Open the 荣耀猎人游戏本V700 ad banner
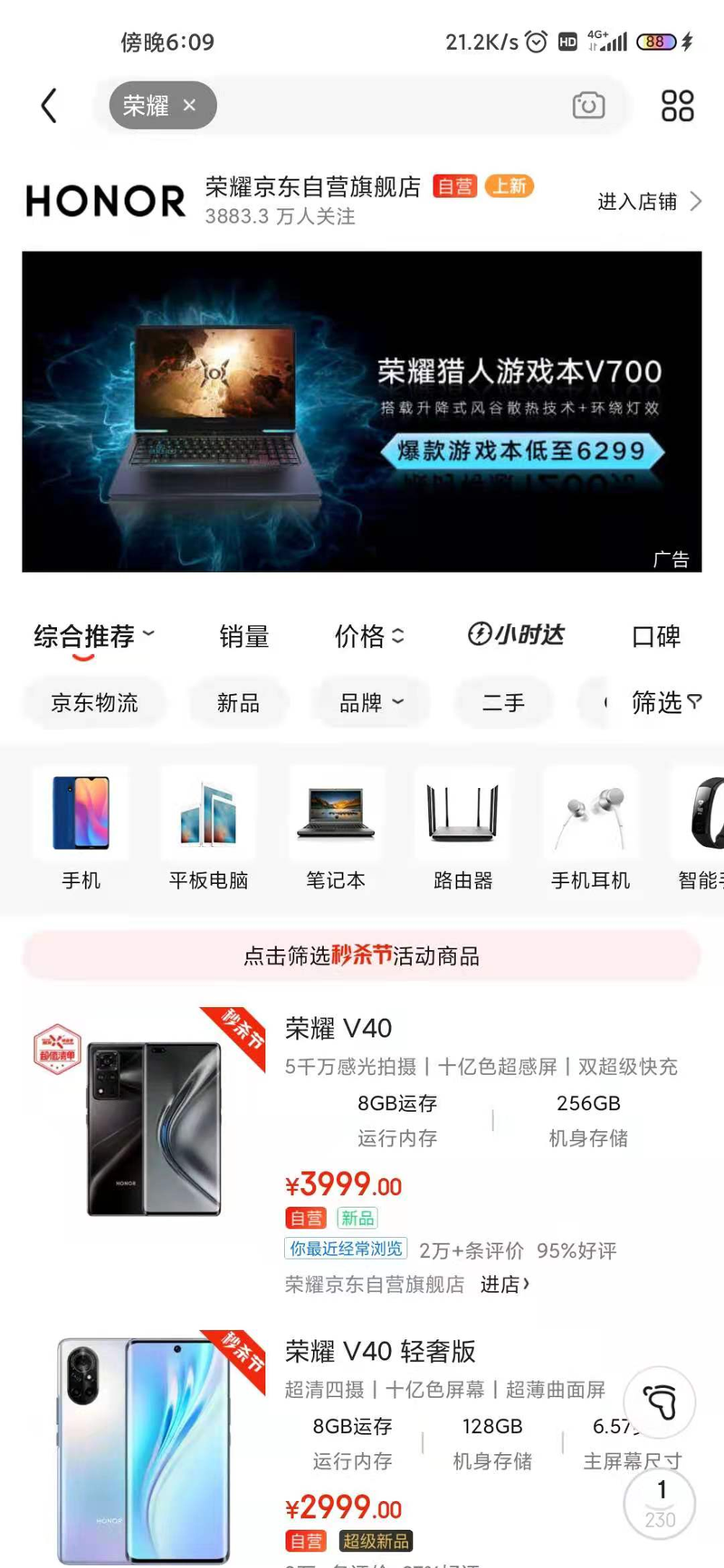The image size is (724, 1568). 362,412
